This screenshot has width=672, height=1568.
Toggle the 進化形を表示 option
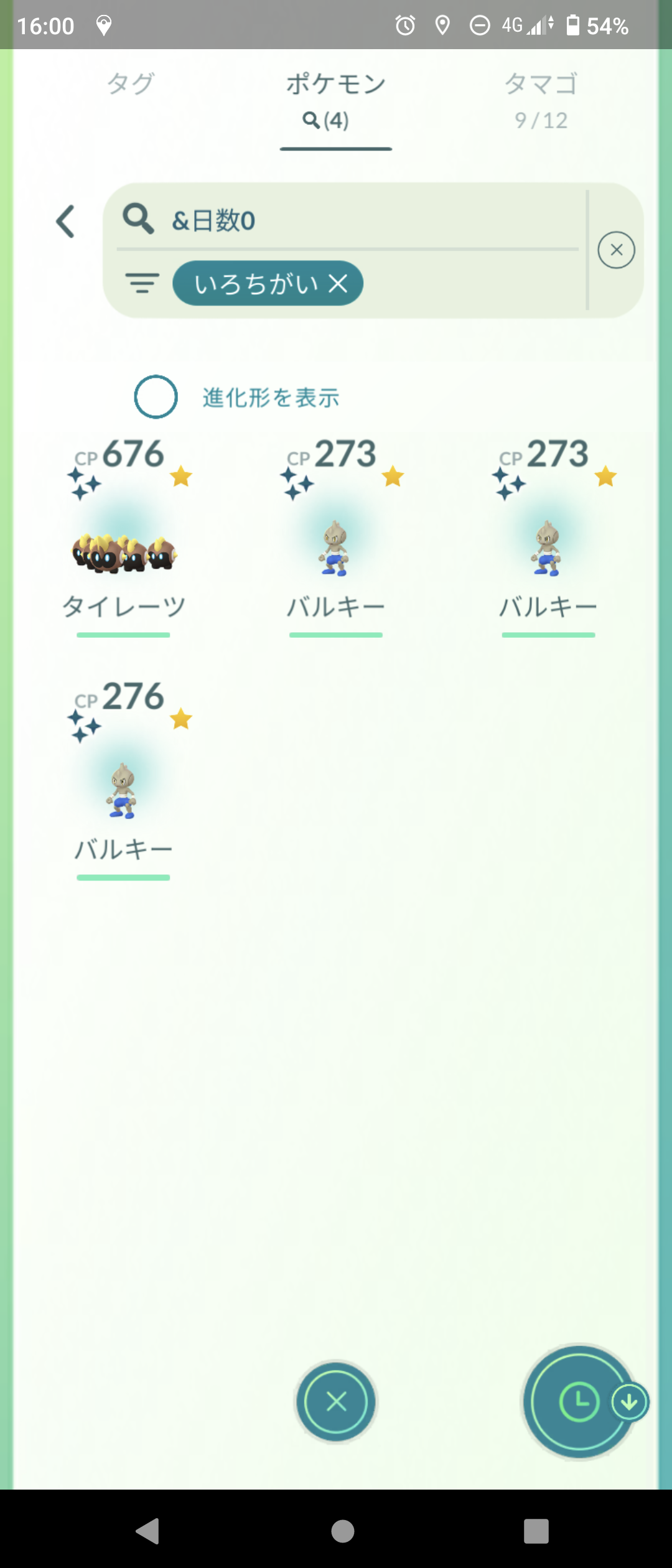pos(156,397)
